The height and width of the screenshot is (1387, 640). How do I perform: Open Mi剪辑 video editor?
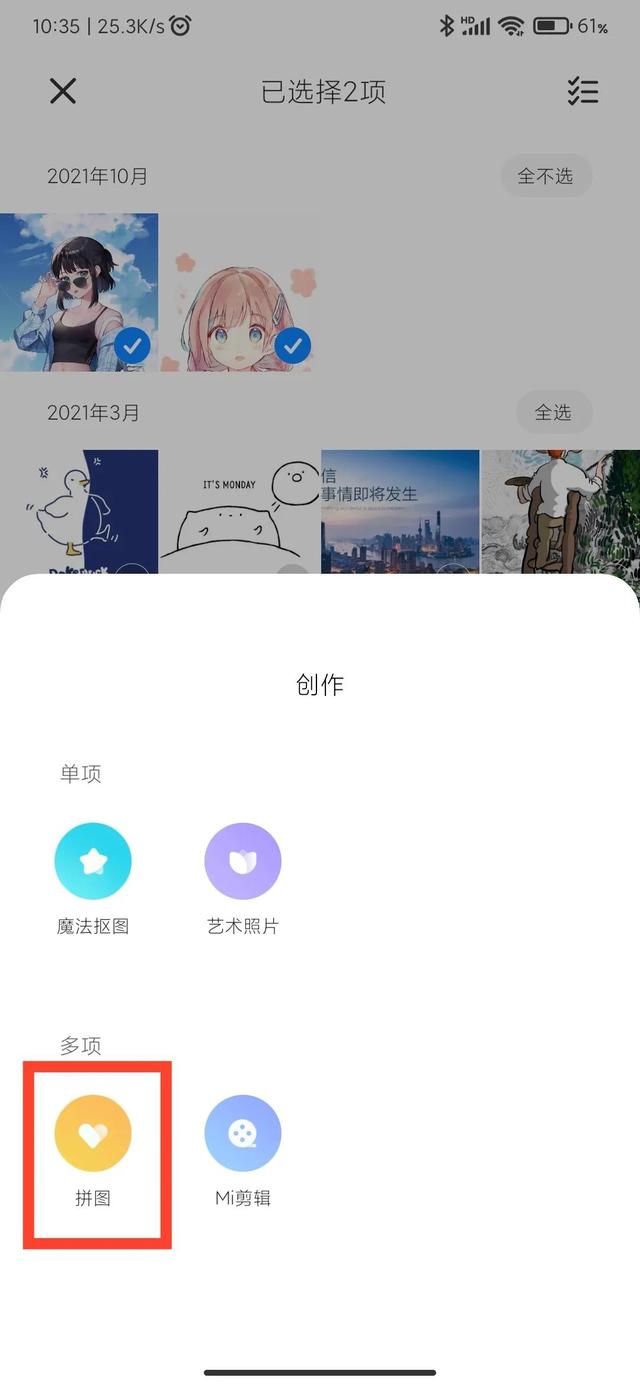pyautogui.click(x=243, y=1134)
